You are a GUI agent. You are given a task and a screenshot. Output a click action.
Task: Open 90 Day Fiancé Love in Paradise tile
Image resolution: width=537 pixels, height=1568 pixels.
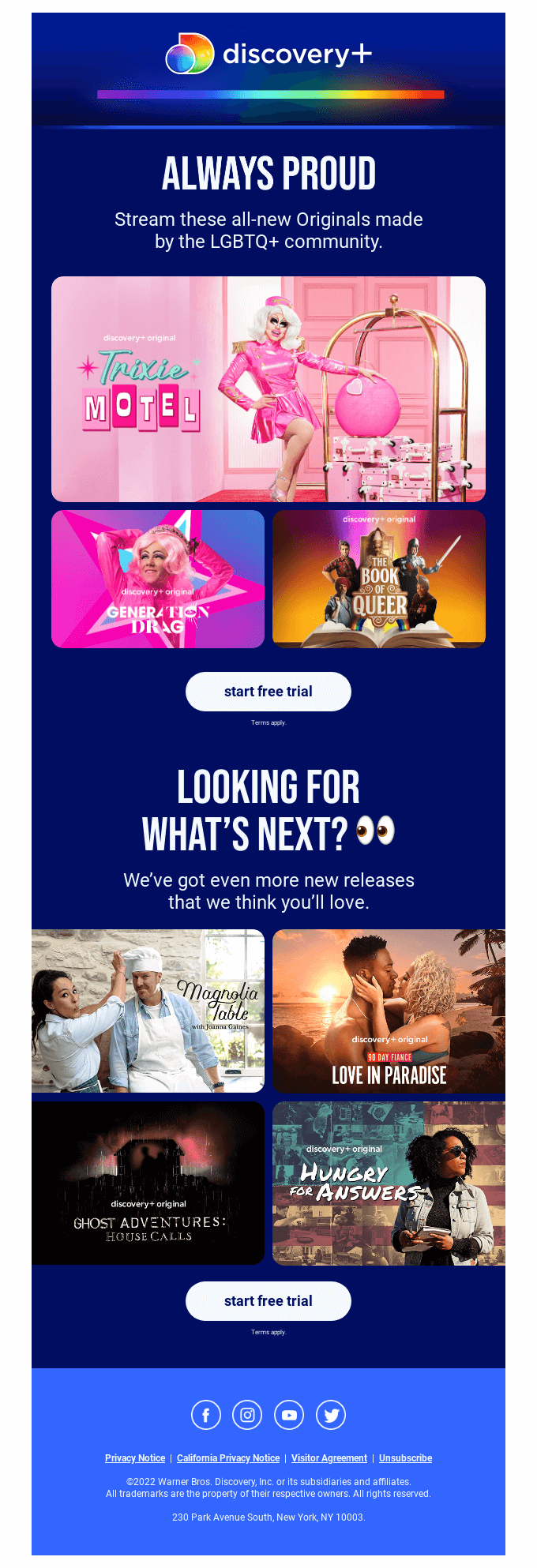point(389,1011)
